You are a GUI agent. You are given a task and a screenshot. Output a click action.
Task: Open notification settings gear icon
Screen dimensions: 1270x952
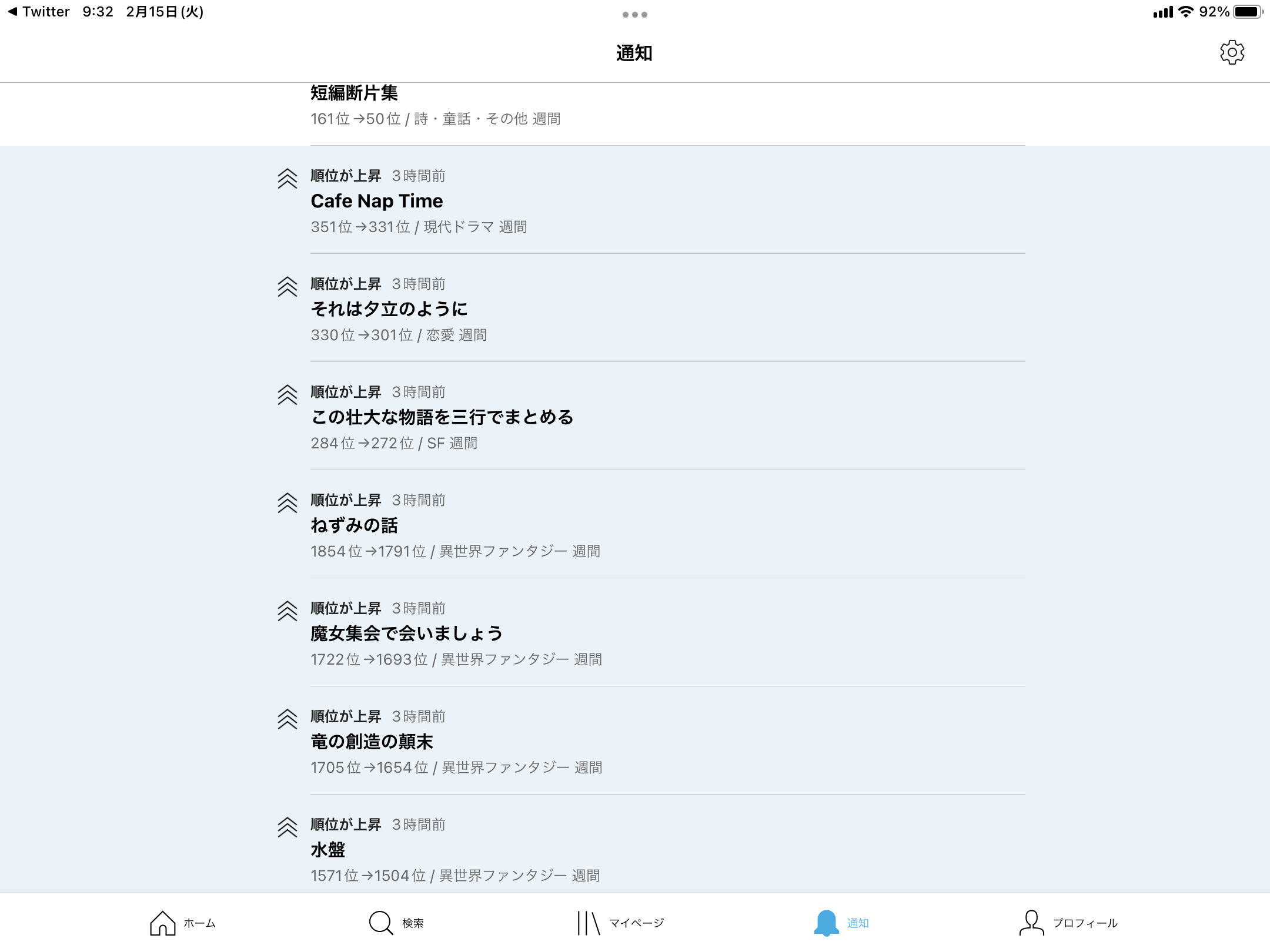coord(1232,53)
